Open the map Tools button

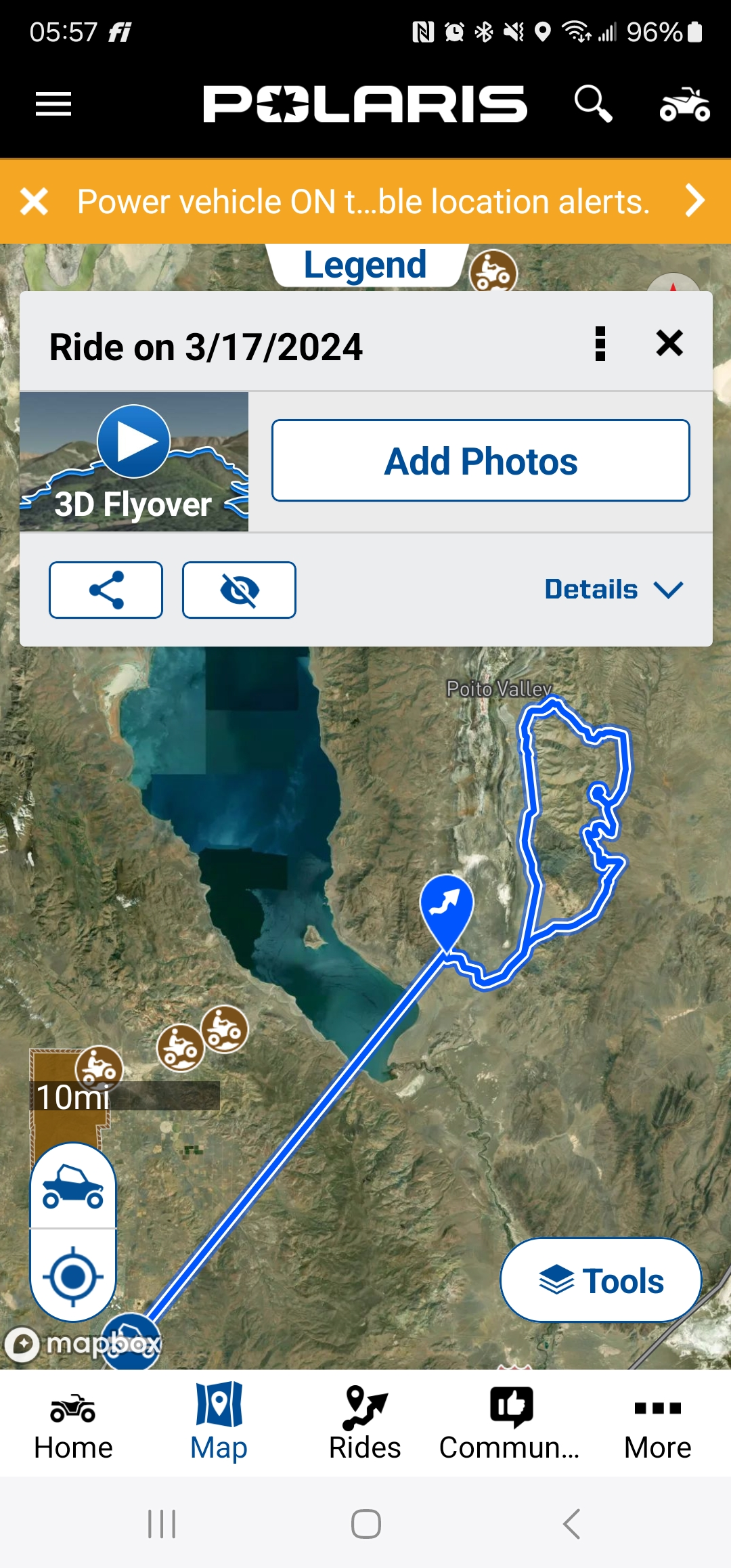[600, 1280]
